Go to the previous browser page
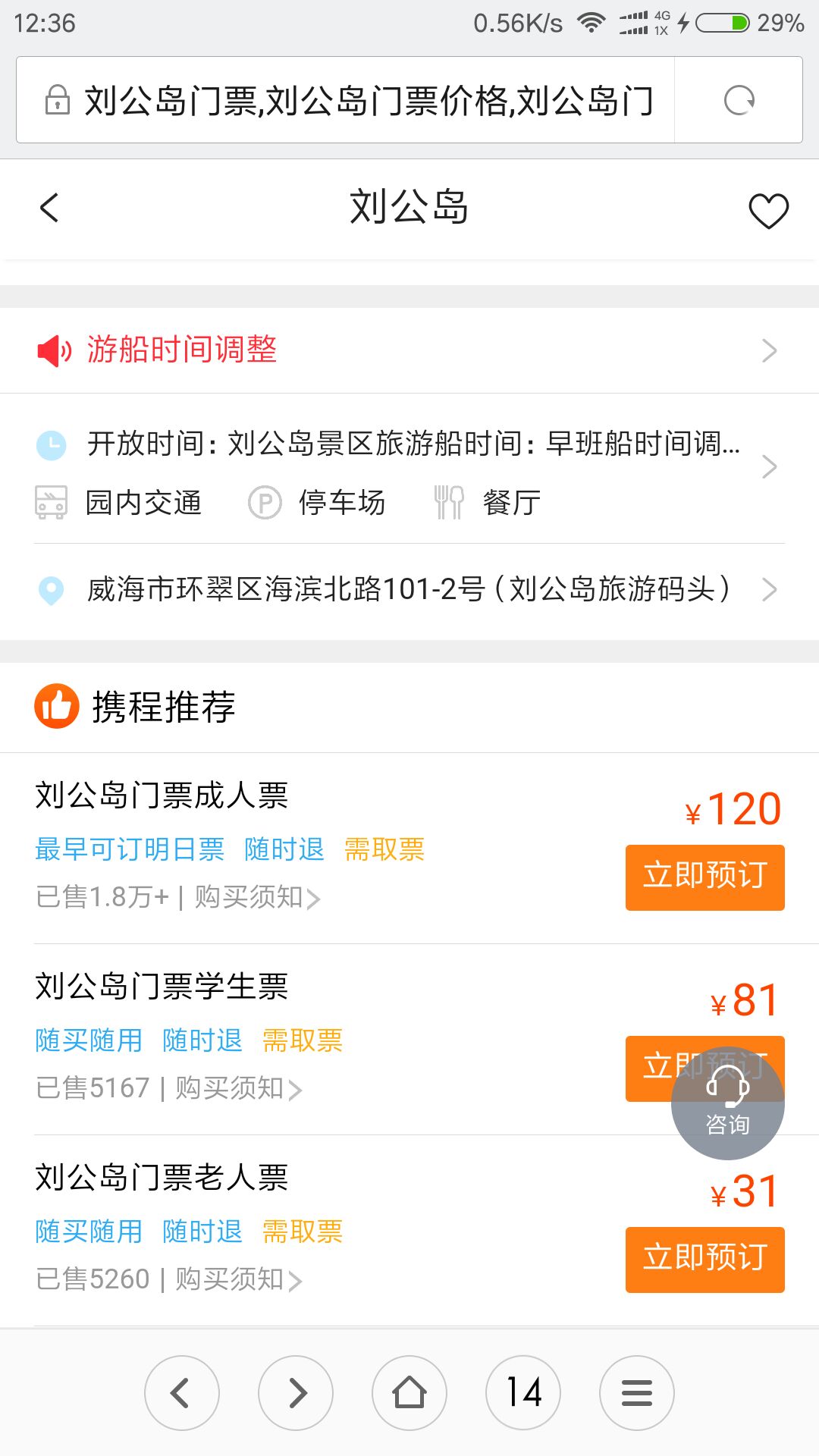The height and width of the screenshot is (1456, 819). pyautogui.click(x=182, y=1393)
